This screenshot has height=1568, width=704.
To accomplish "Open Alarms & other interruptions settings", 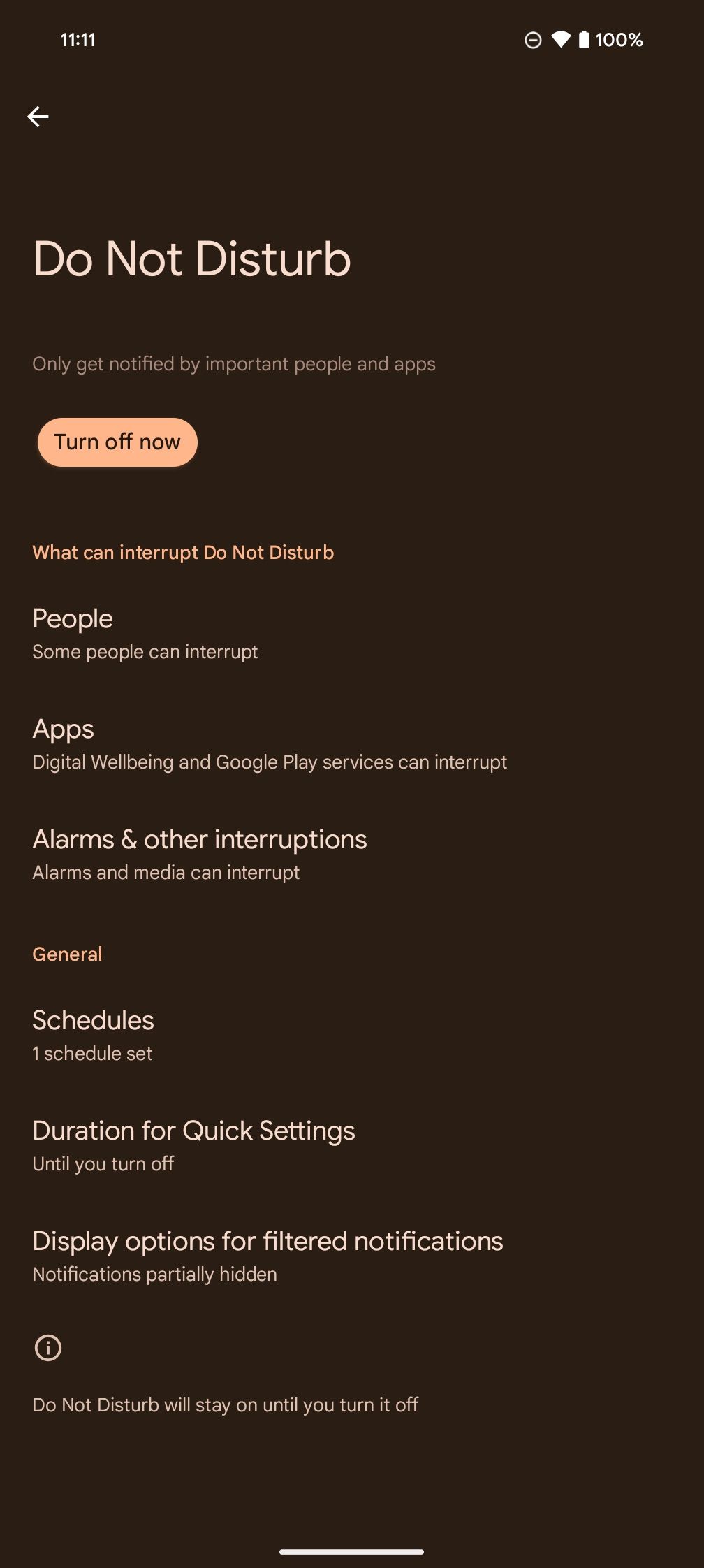I will pyautogui.click(x=200, y=853).
